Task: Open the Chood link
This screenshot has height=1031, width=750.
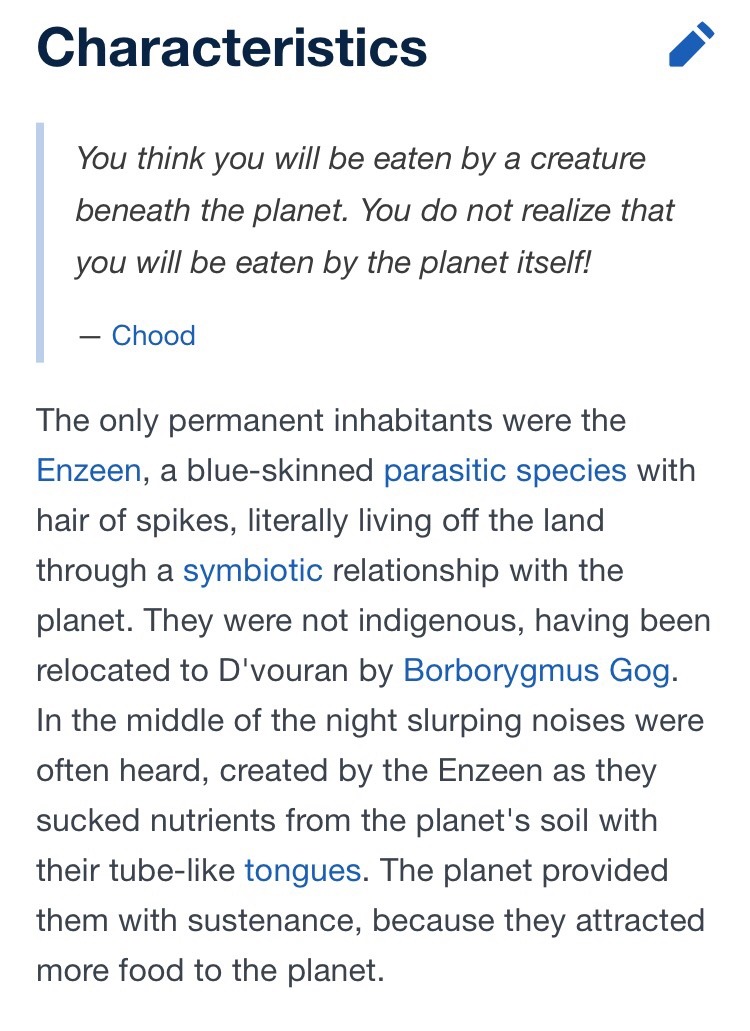Action: click(153, 335)
